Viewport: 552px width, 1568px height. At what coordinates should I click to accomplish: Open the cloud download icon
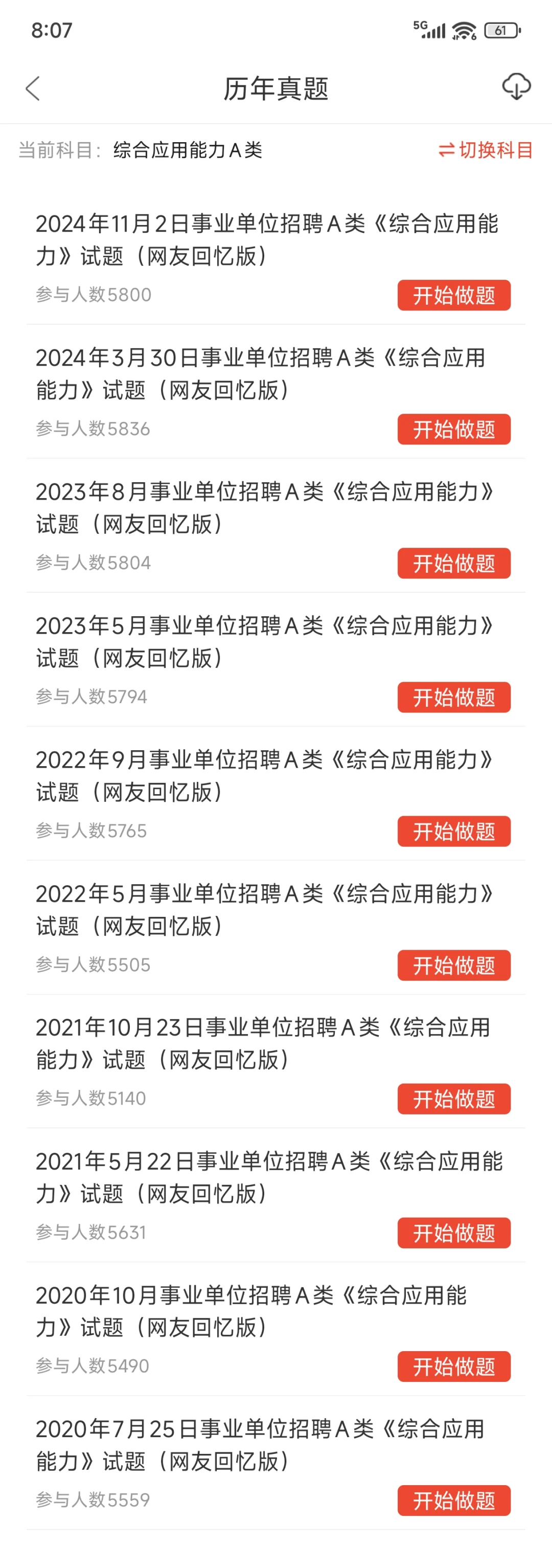pyautogui.click(x=516, y=86)
